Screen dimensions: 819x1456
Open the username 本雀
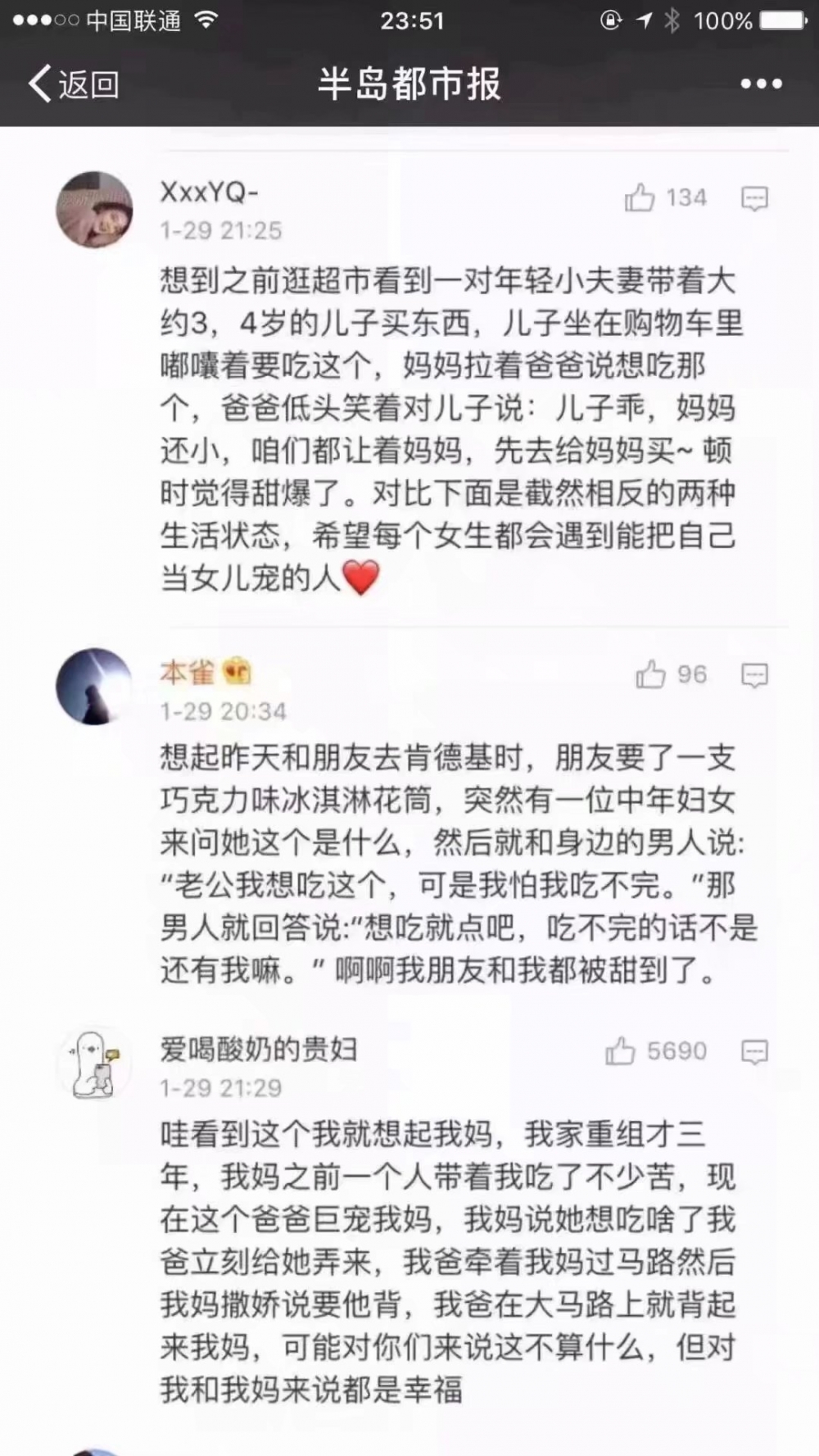click(x=188, y=672)
